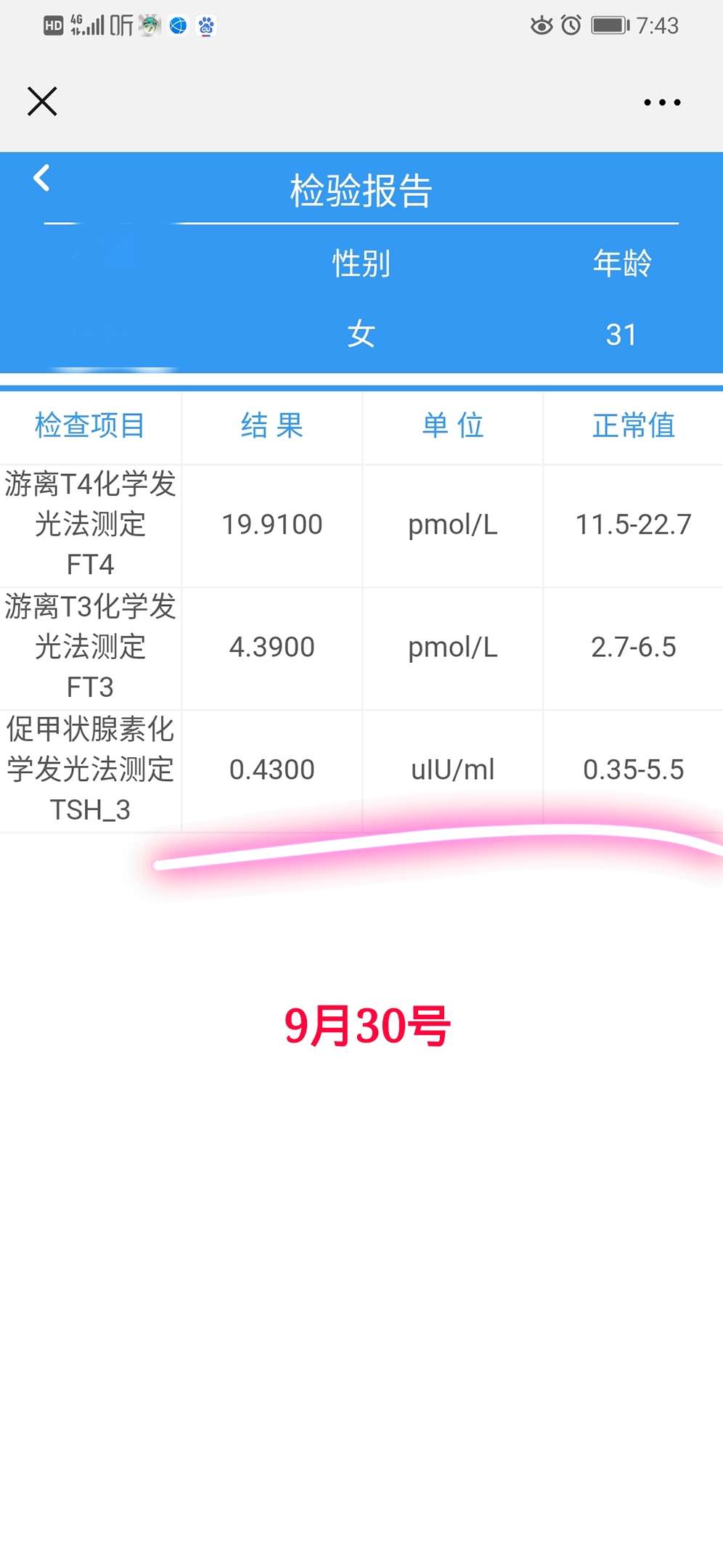
Task: Open the more options three-dot menu
Action: tap(661, 102)
